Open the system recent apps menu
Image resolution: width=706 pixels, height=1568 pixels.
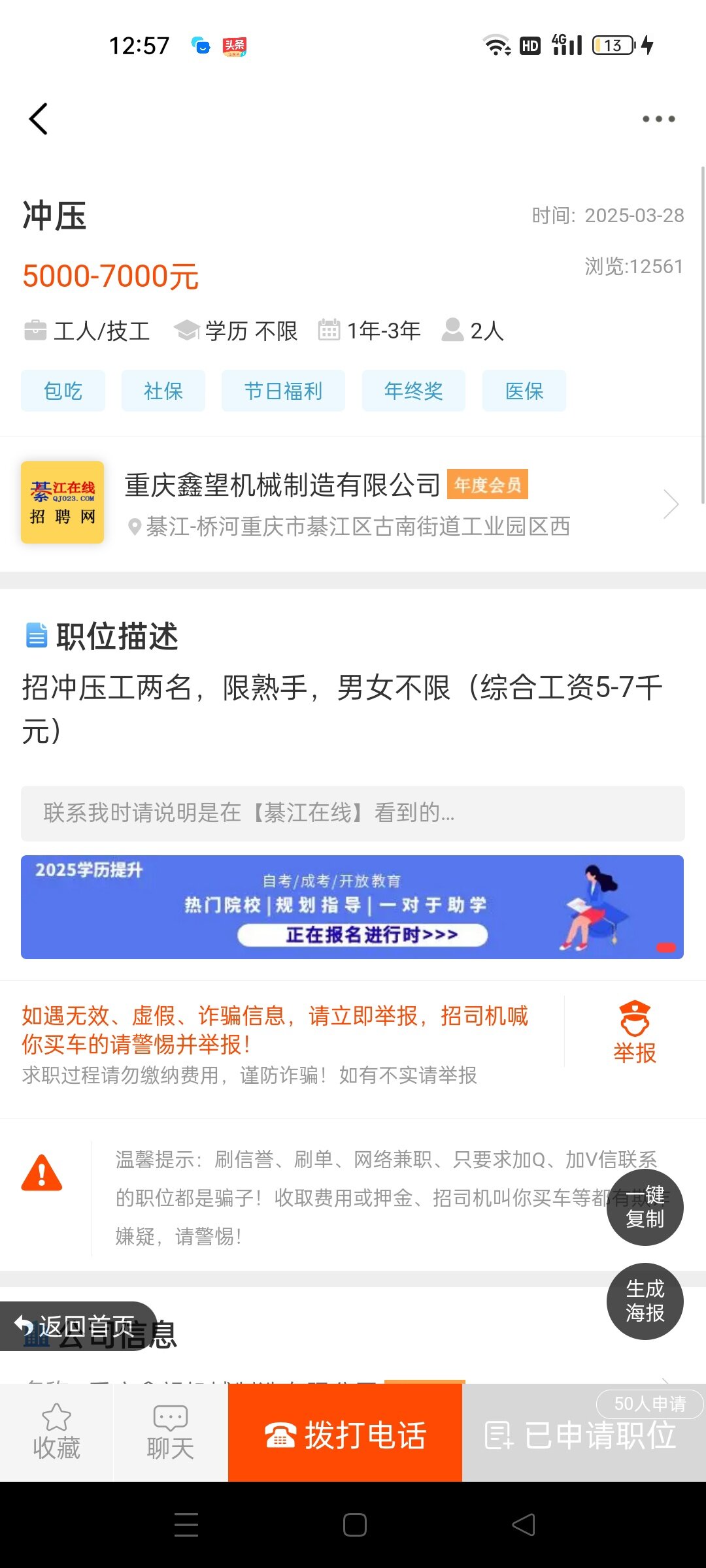(186, 1525)
